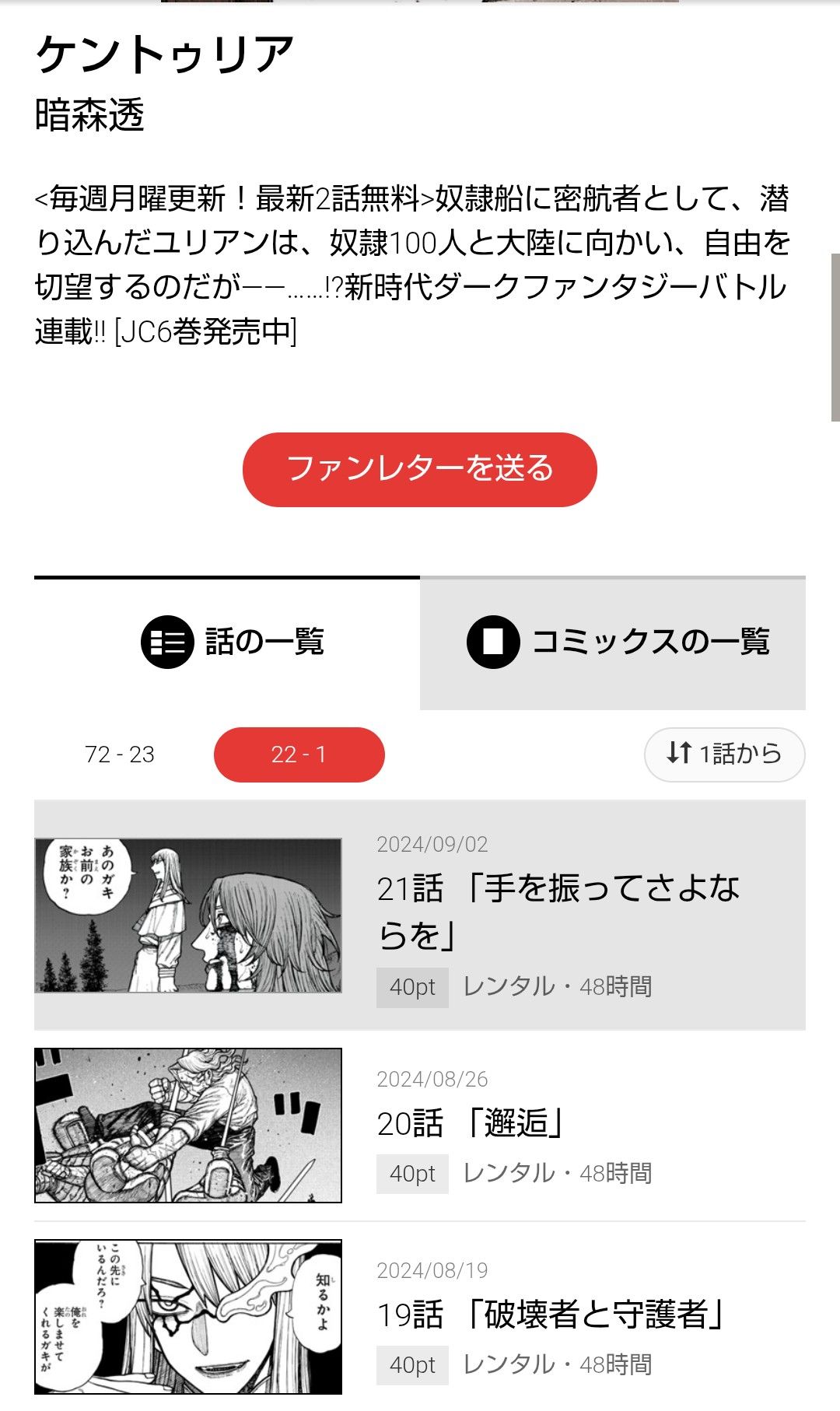Show episodes 72 - 23

tap(120, 754)
